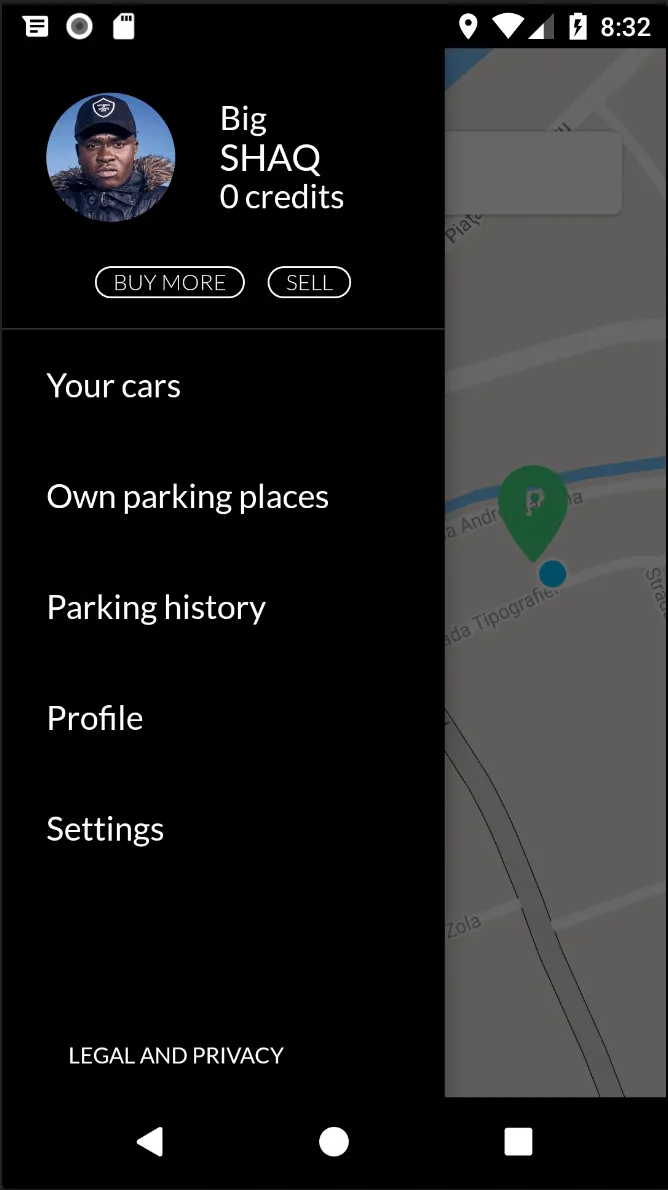Image resolution: width=668 pixels, height=1190 pixels.
Task: Go back with the system back button
Action: tap(150, 1141)
